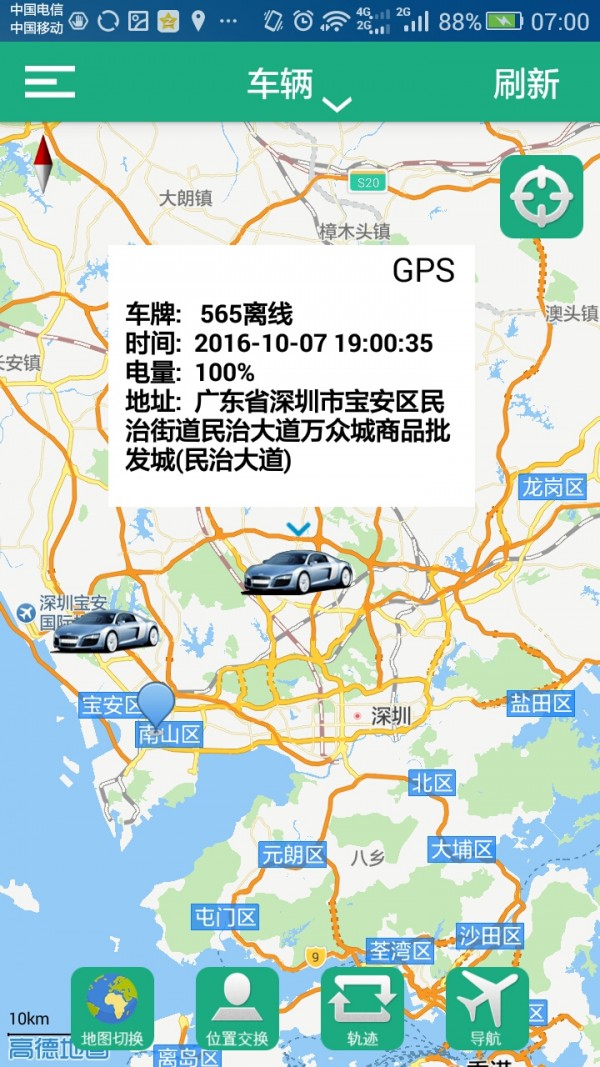View the vehicle 轨迹 track history
Image resolution: width=600 pixels, height=1067 pixels.
pyautogui.click(x=362, y=1008)
